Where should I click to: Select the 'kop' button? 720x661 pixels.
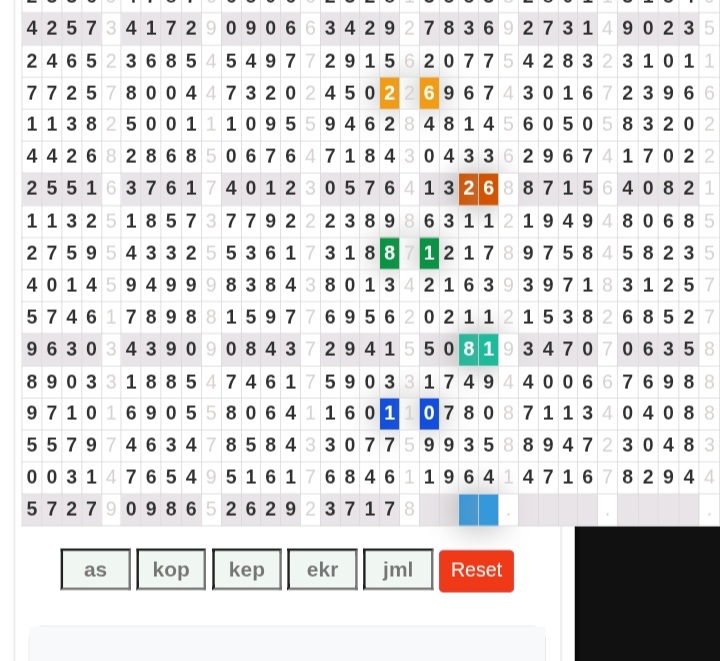pos(171,570)
